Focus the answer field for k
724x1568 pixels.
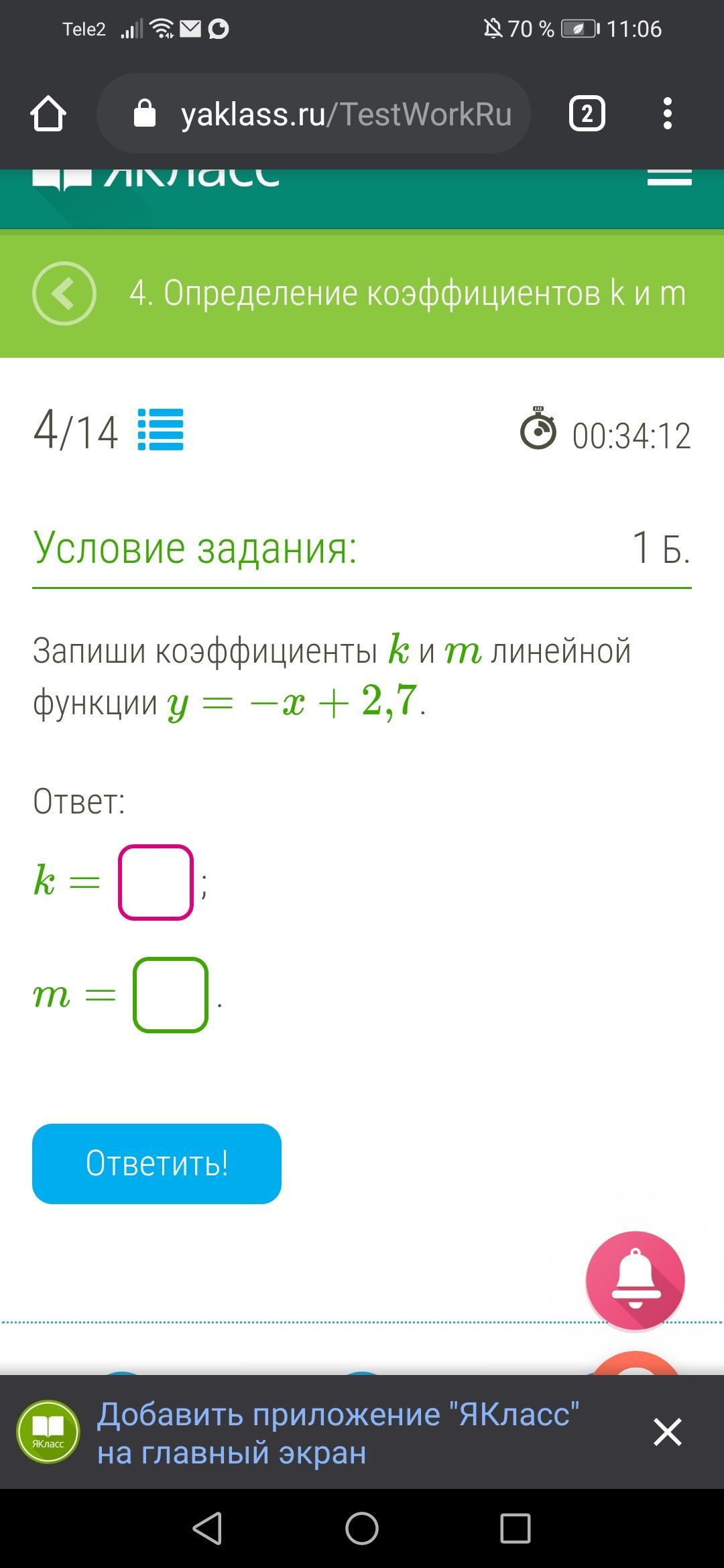point(156,882)
